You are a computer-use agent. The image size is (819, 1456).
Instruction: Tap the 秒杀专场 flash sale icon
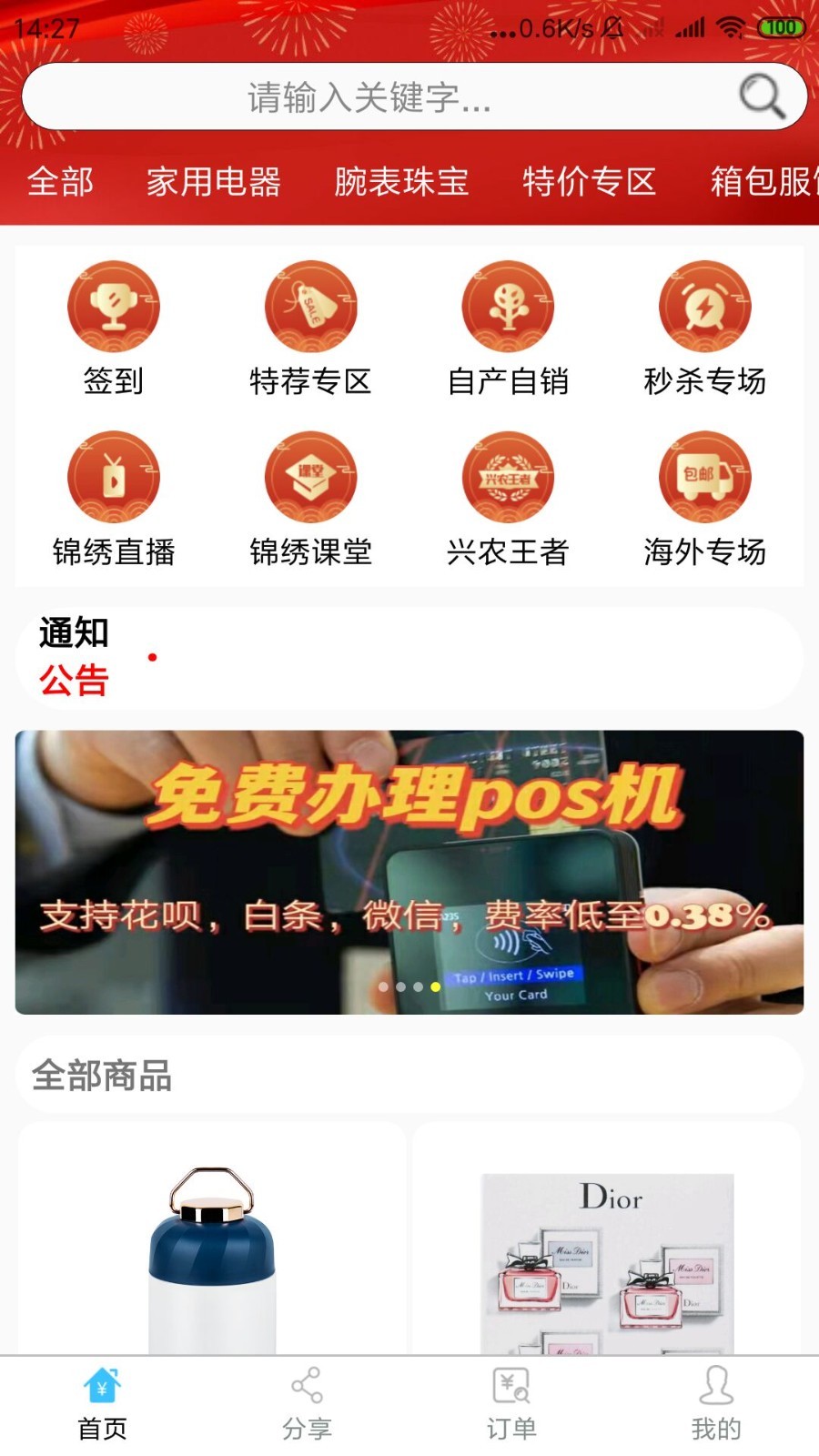pos(705,306)
